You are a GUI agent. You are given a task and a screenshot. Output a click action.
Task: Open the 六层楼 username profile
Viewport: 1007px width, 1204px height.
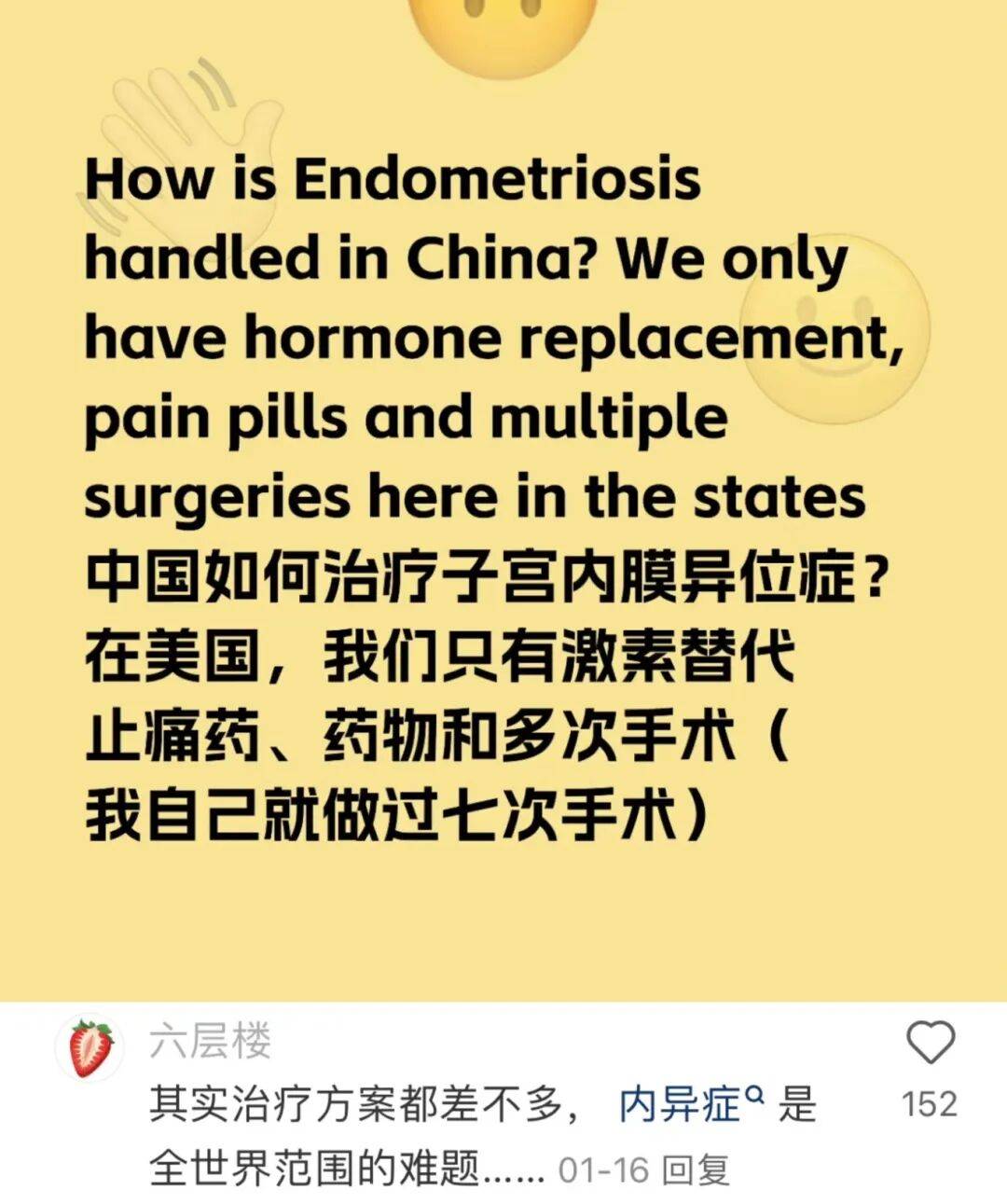coord(210,1040)
